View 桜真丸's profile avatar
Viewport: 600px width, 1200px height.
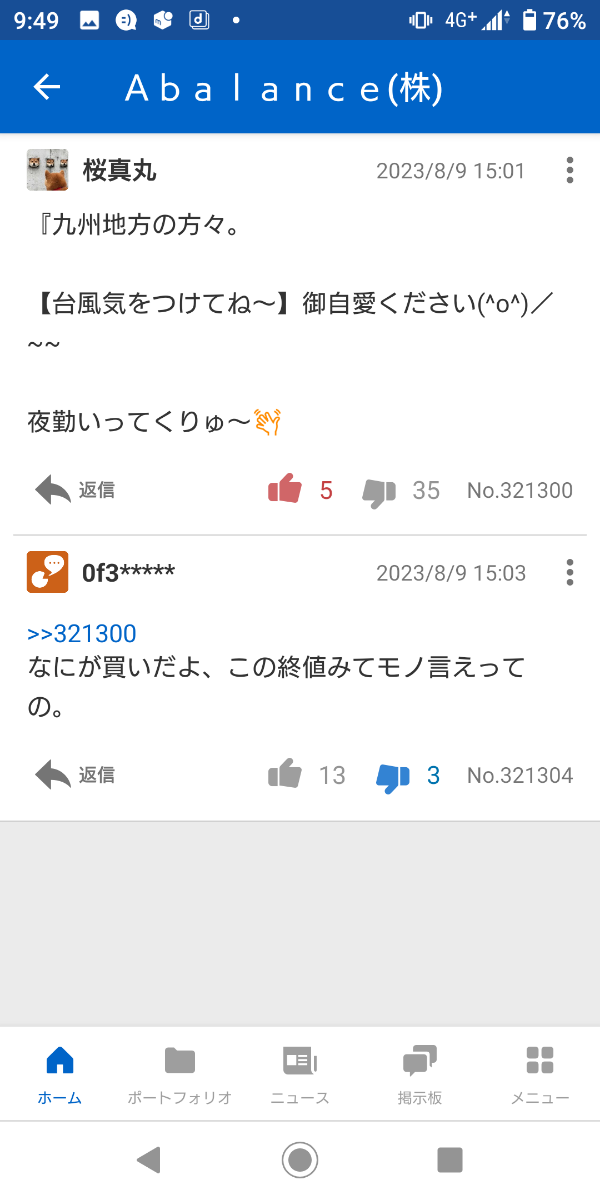[48, 171]
